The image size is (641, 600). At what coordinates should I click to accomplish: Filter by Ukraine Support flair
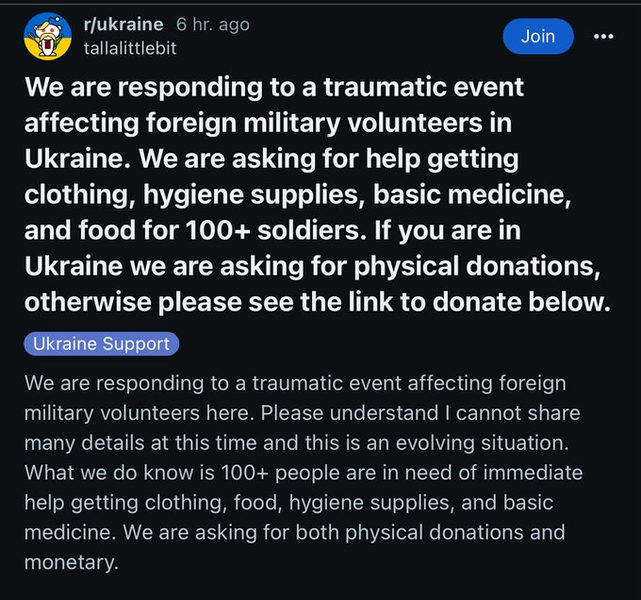(x=101, y=344)
